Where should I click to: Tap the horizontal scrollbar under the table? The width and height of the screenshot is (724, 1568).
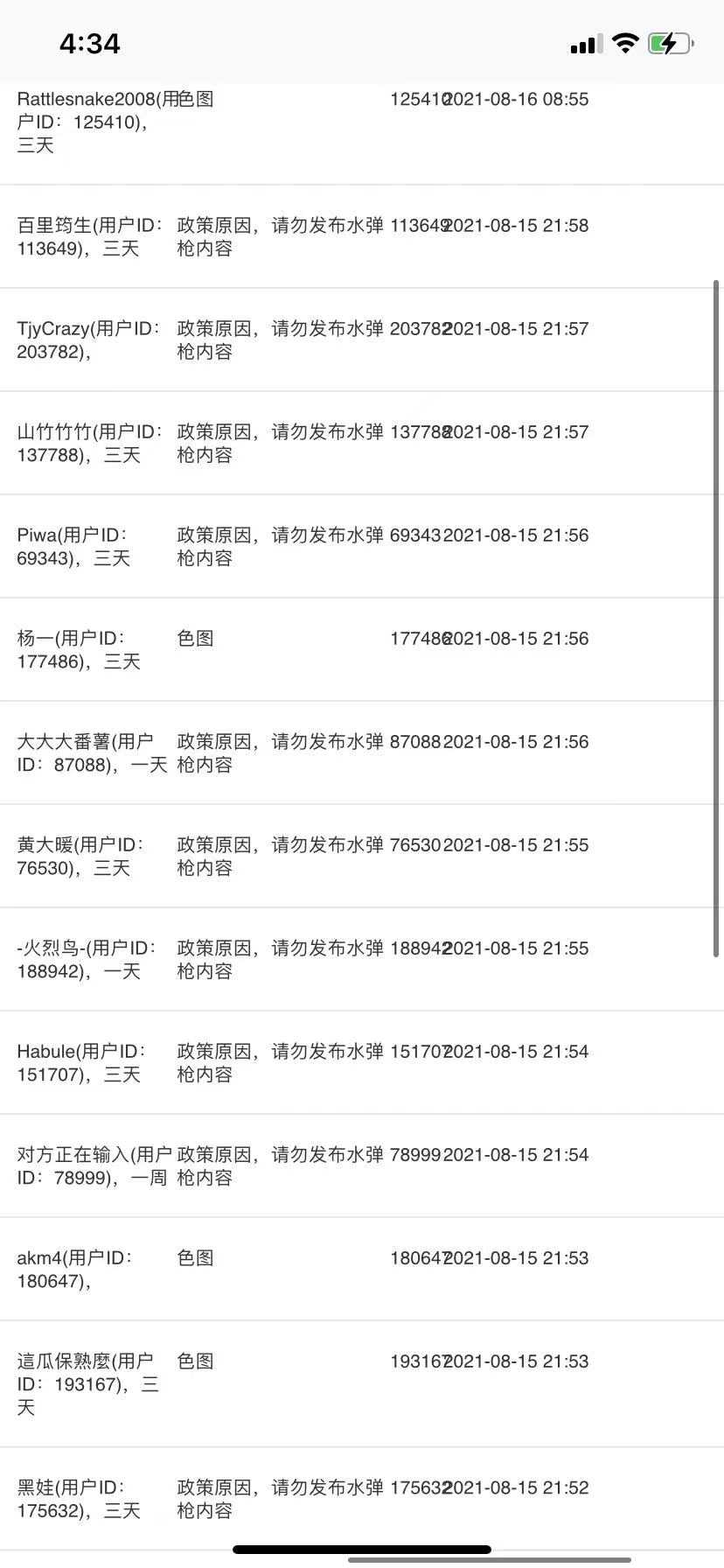(x=489, y=1558)
